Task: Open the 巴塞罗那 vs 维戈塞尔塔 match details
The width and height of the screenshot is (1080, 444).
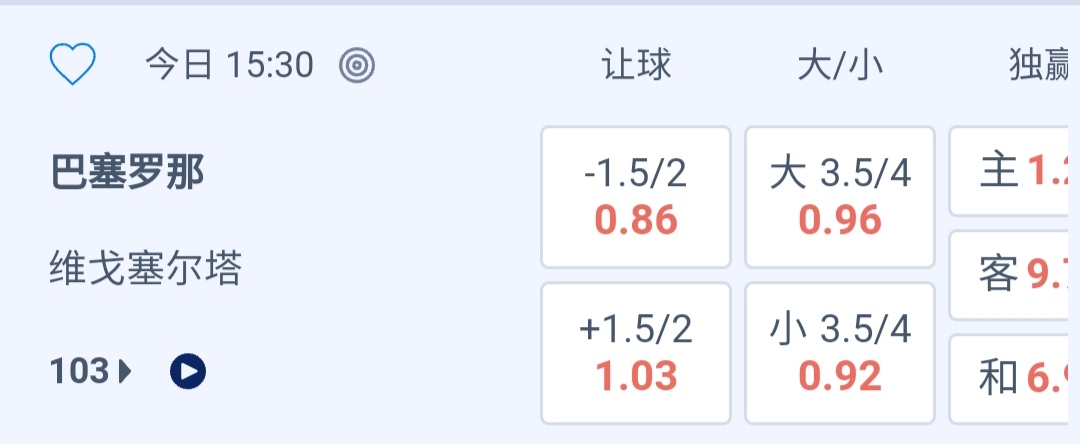Action: tap(127, 174)
